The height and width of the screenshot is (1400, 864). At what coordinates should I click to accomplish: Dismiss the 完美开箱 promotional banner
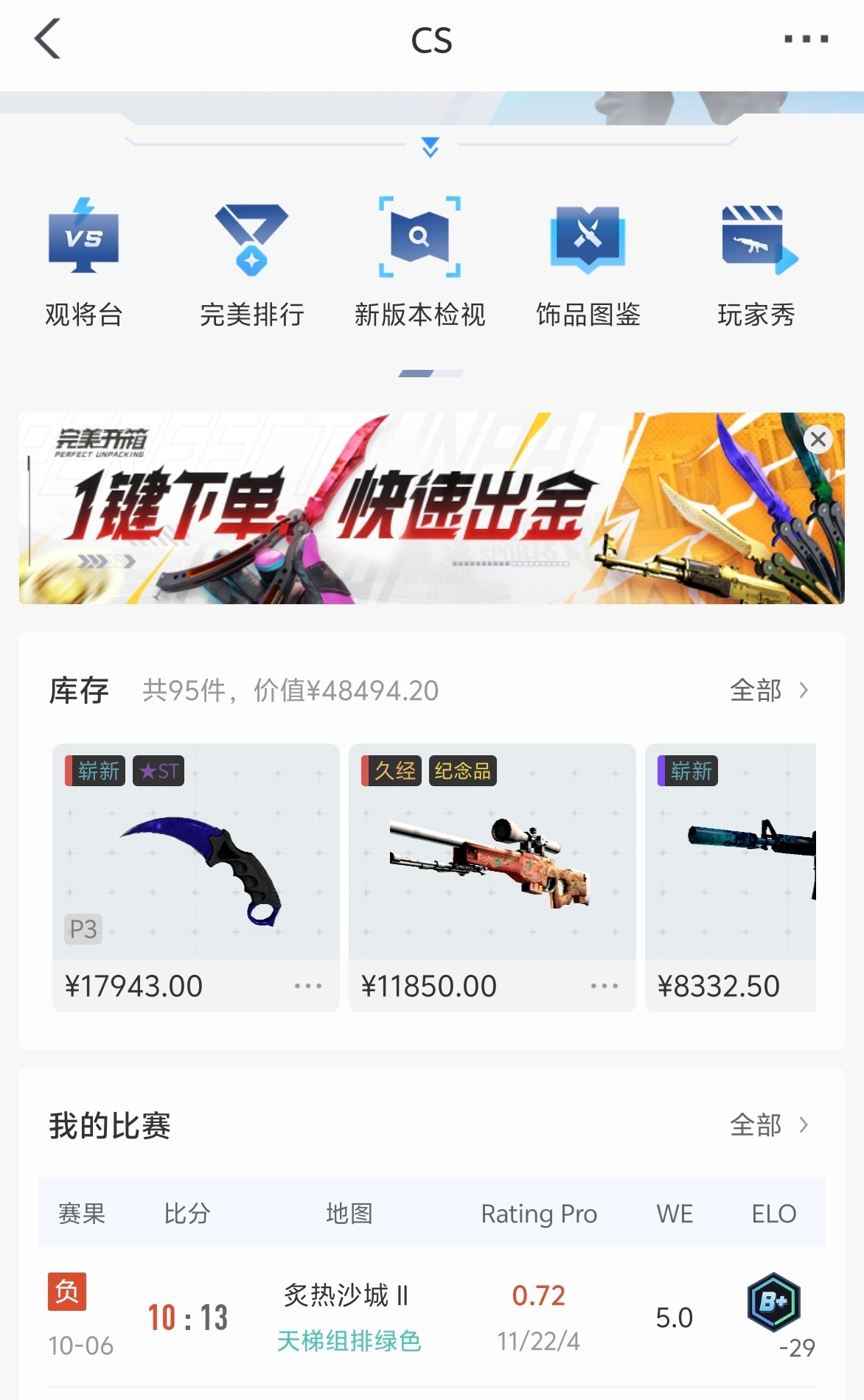[x=817, y=438]
